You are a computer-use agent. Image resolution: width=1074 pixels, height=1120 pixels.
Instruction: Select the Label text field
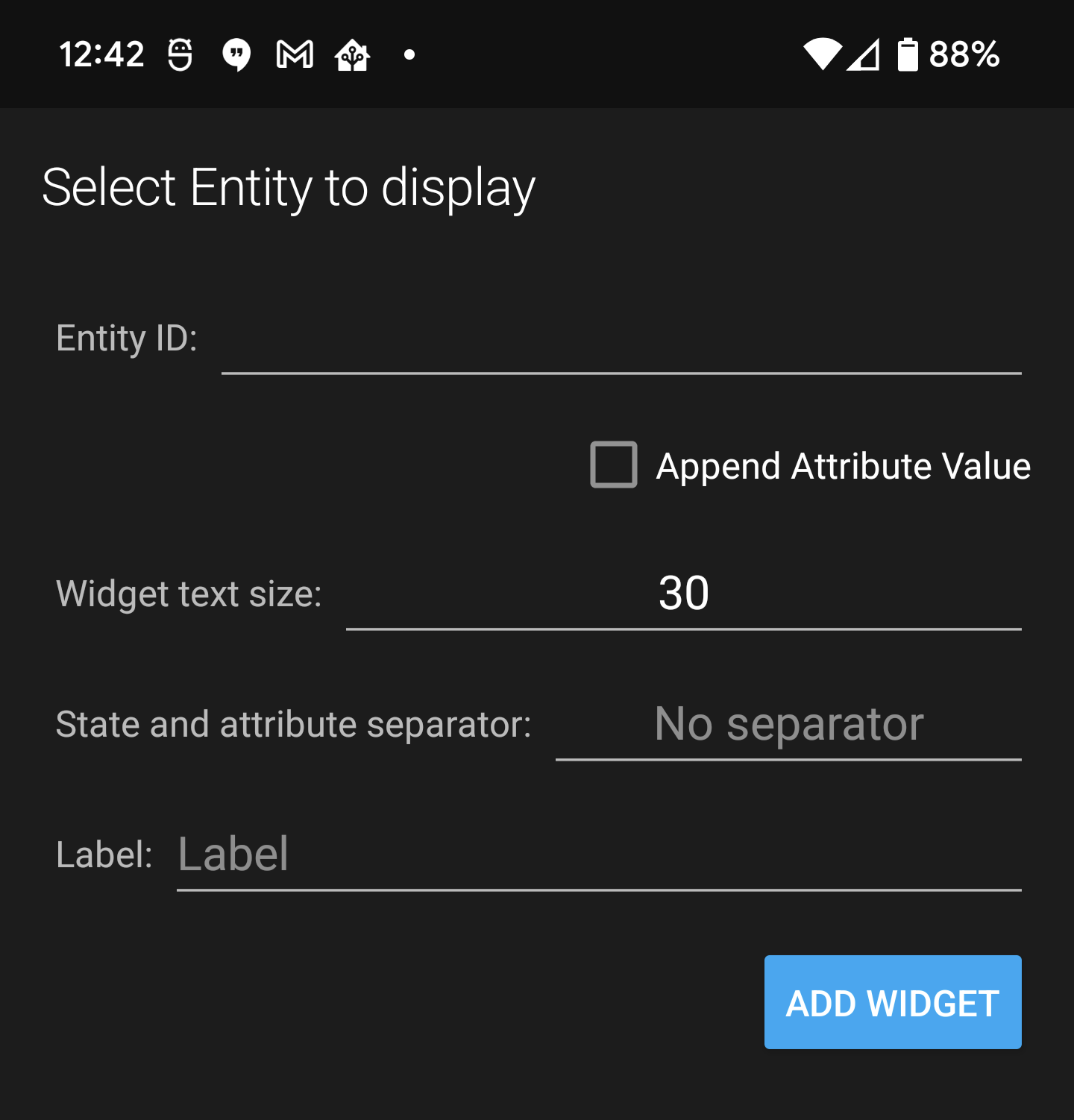(598, 855)
